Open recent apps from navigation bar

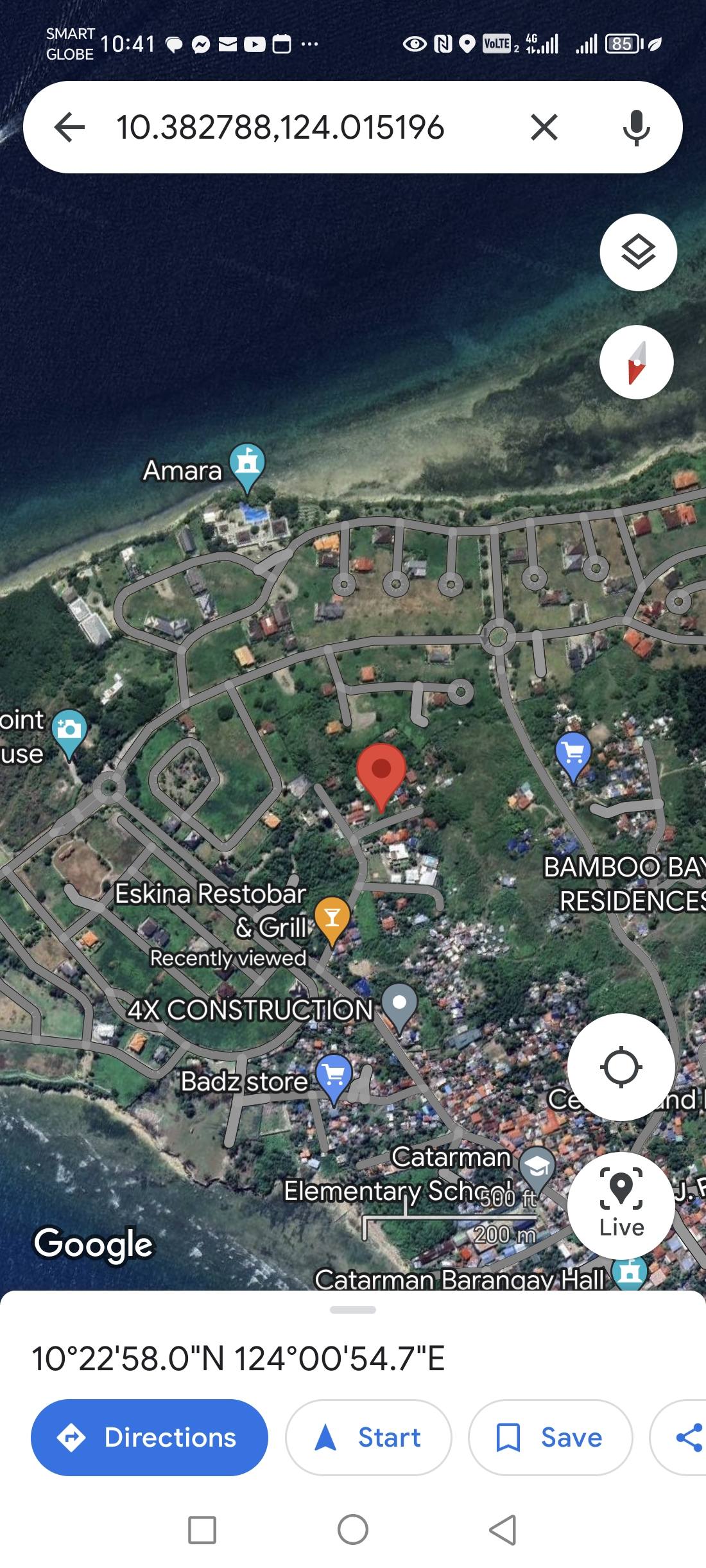click(202, 1529)
